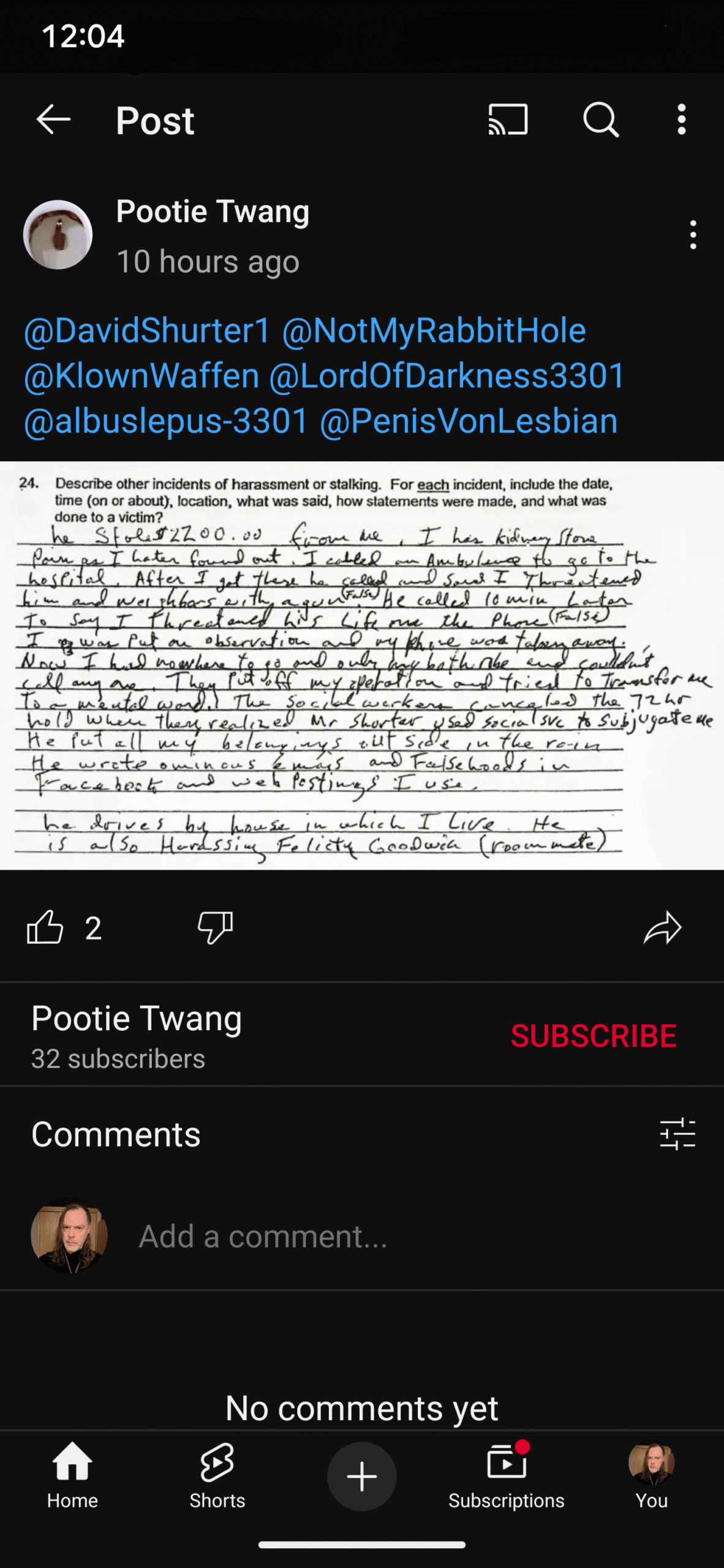Open the attached handwritten document image
This screenshot has height=1568, width=724.
tap(362, 665)
